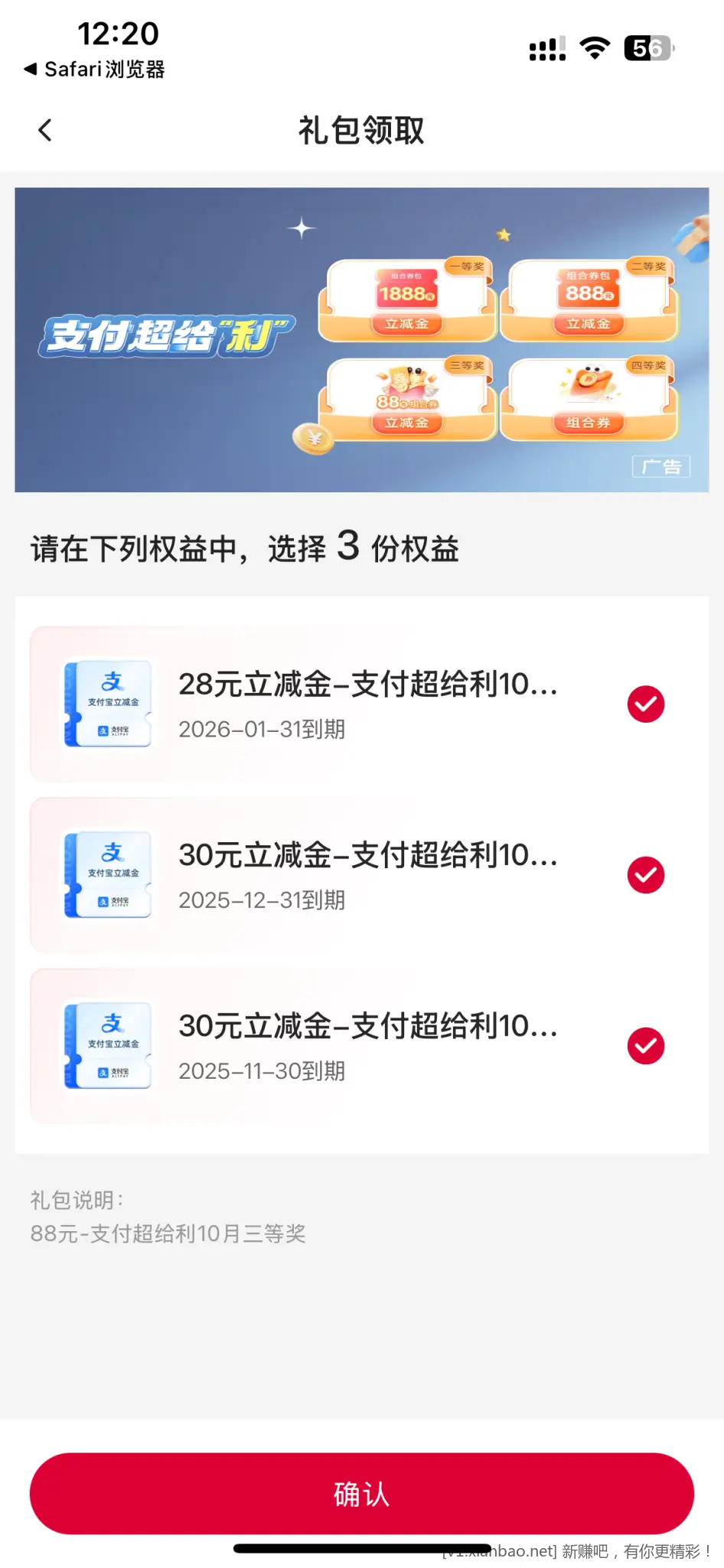
Task: Tap the 礼包领取 page title
Action: [361, 130]
